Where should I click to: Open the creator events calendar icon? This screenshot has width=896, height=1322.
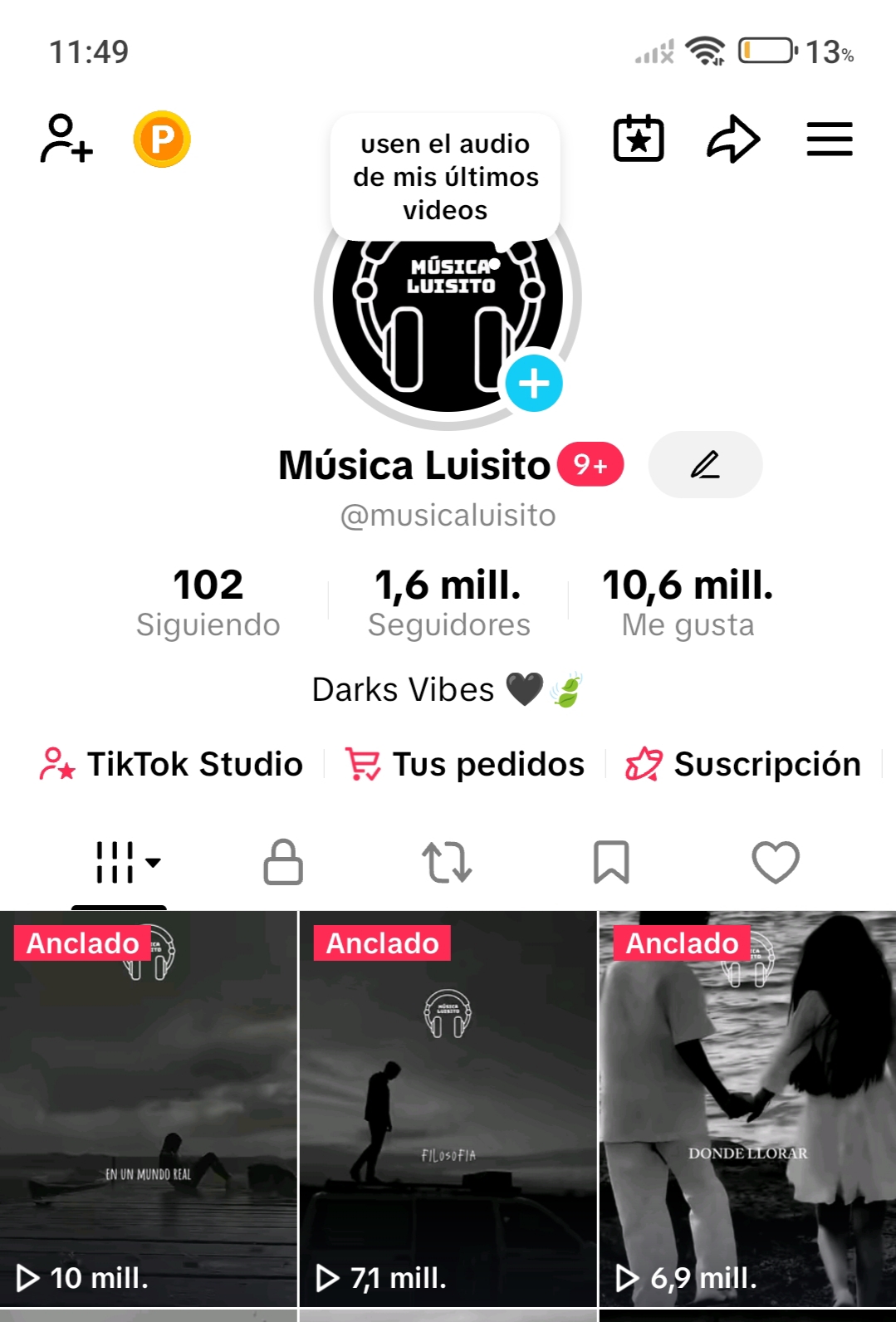639,139
